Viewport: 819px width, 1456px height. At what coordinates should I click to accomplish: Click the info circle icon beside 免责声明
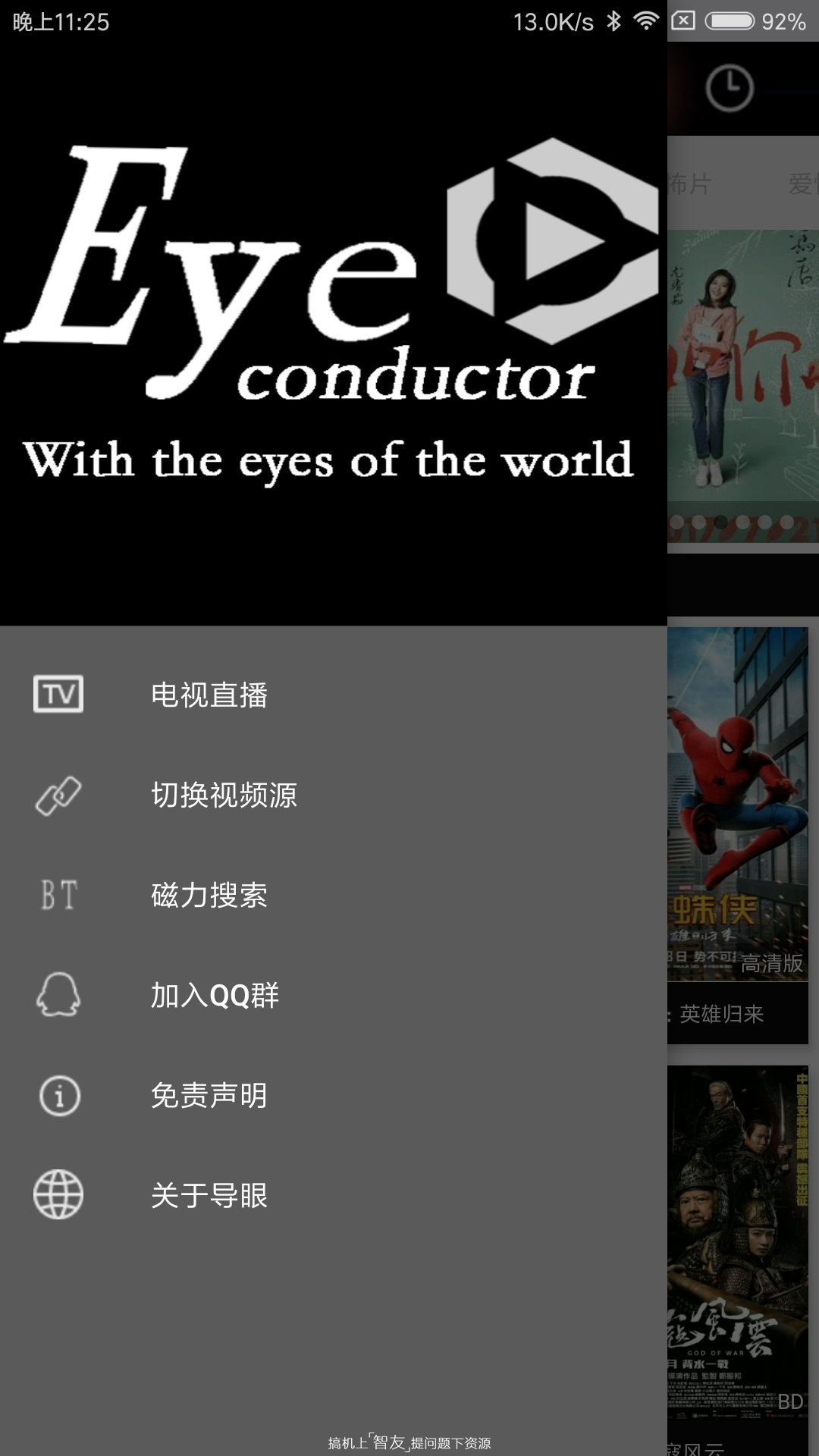pyautogui.click(x=58, y=1097)
